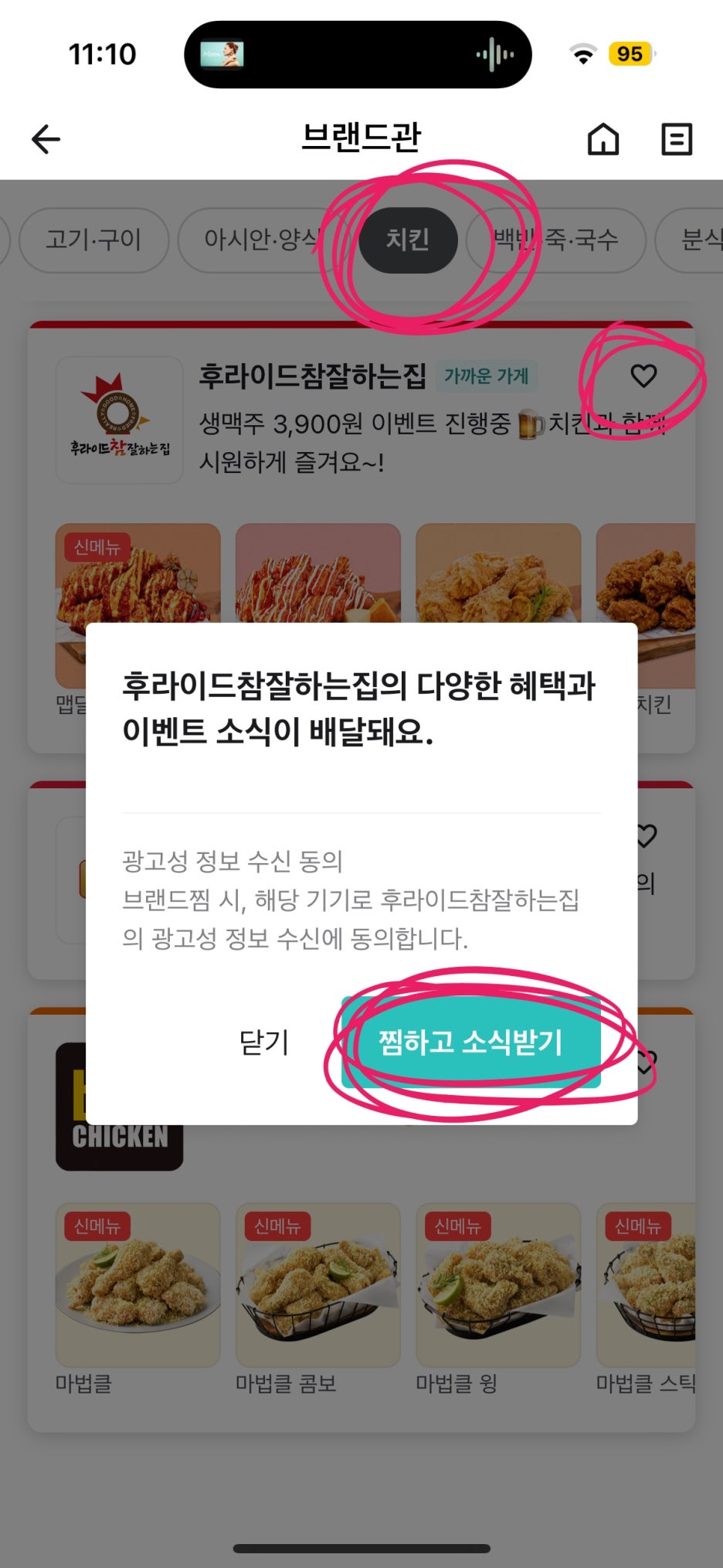Screen dimensions: 723x1568
Task: Select the 치킨 category chip
Action: (408, 240)
